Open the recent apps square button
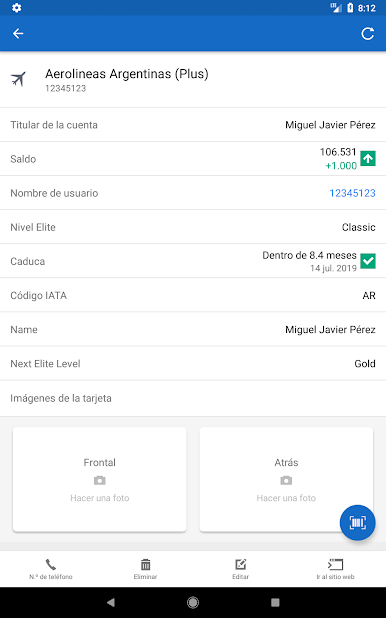Image resolution: width=386 pixels, height=618 pixels. click(275, 602)
